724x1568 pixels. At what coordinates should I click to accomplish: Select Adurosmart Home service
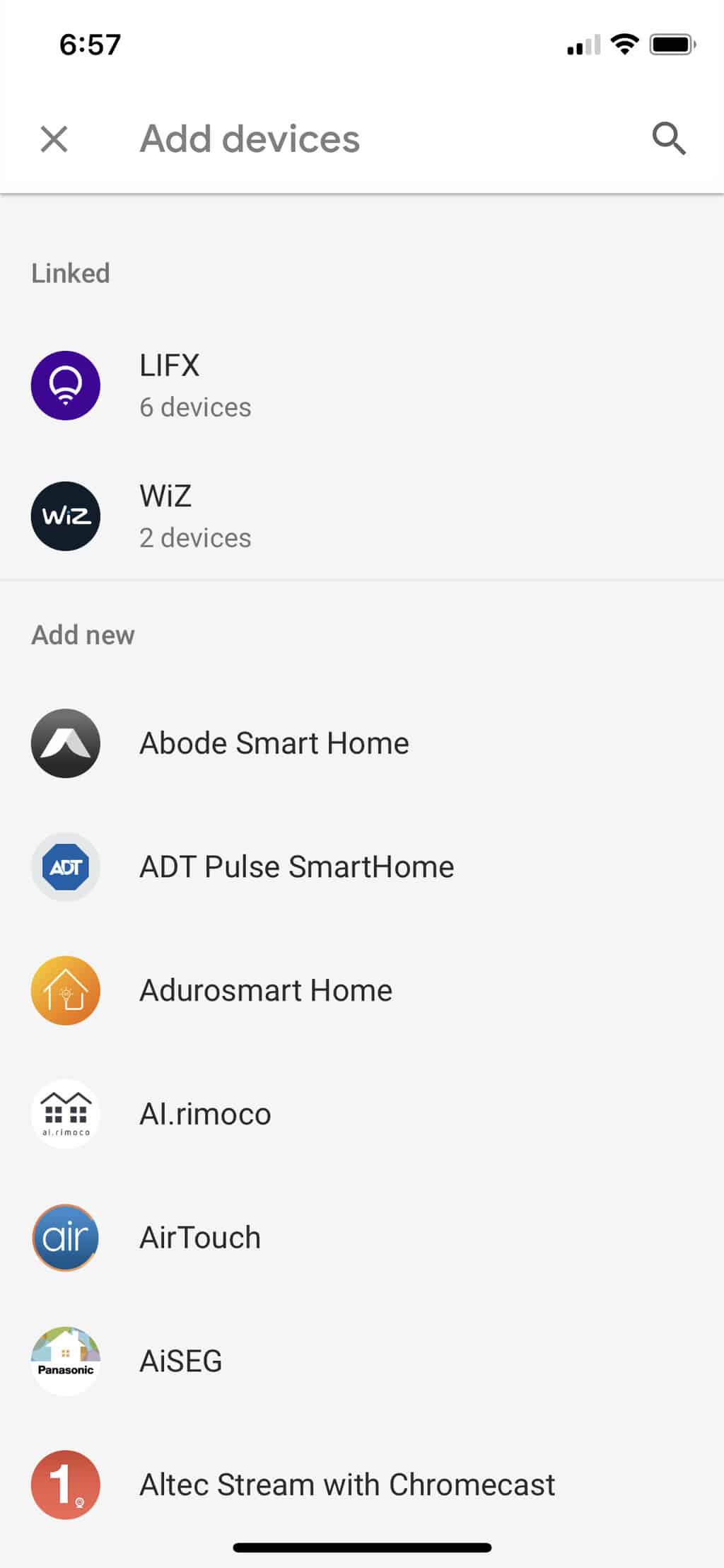point(362,991)
